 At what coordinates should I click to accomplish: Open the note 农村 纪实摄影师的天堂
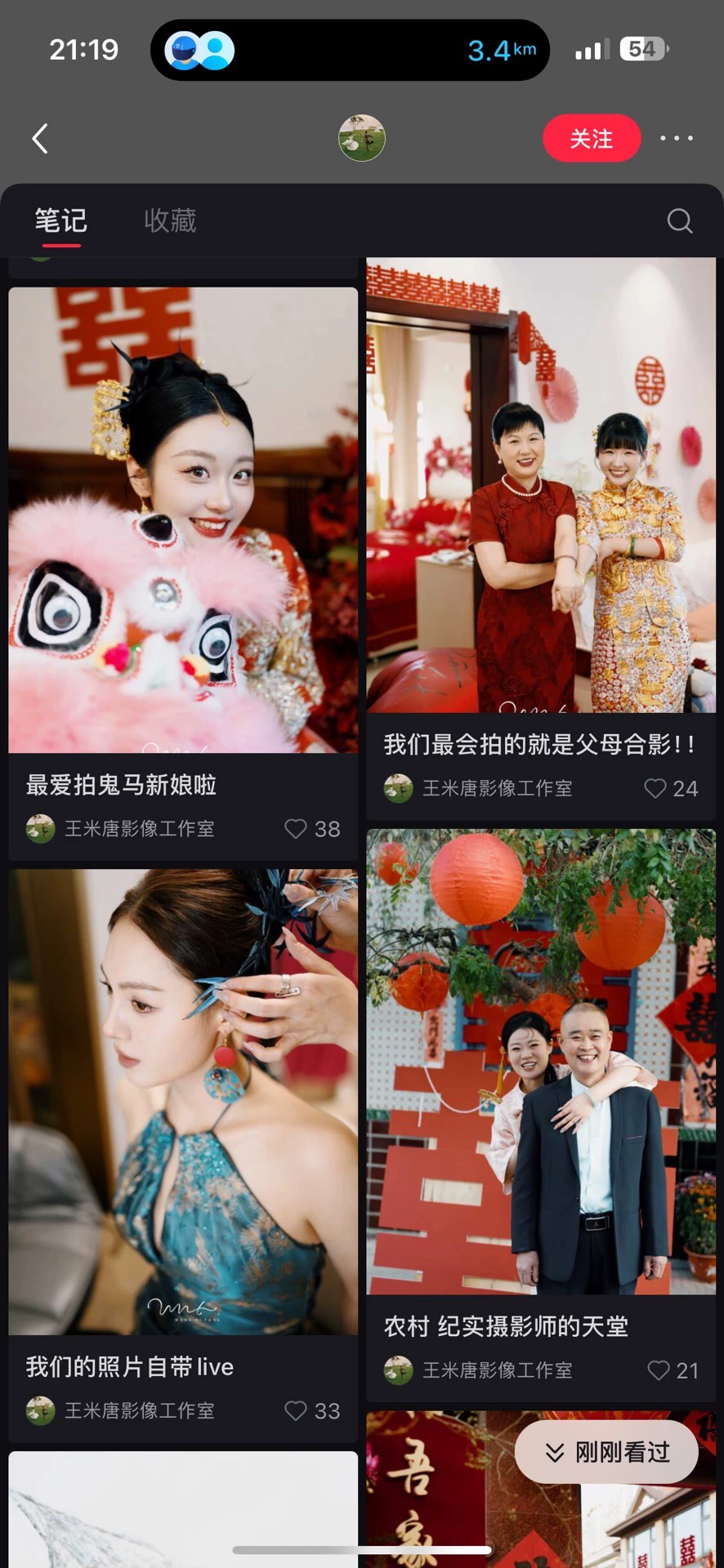(x=541, y=1062)
